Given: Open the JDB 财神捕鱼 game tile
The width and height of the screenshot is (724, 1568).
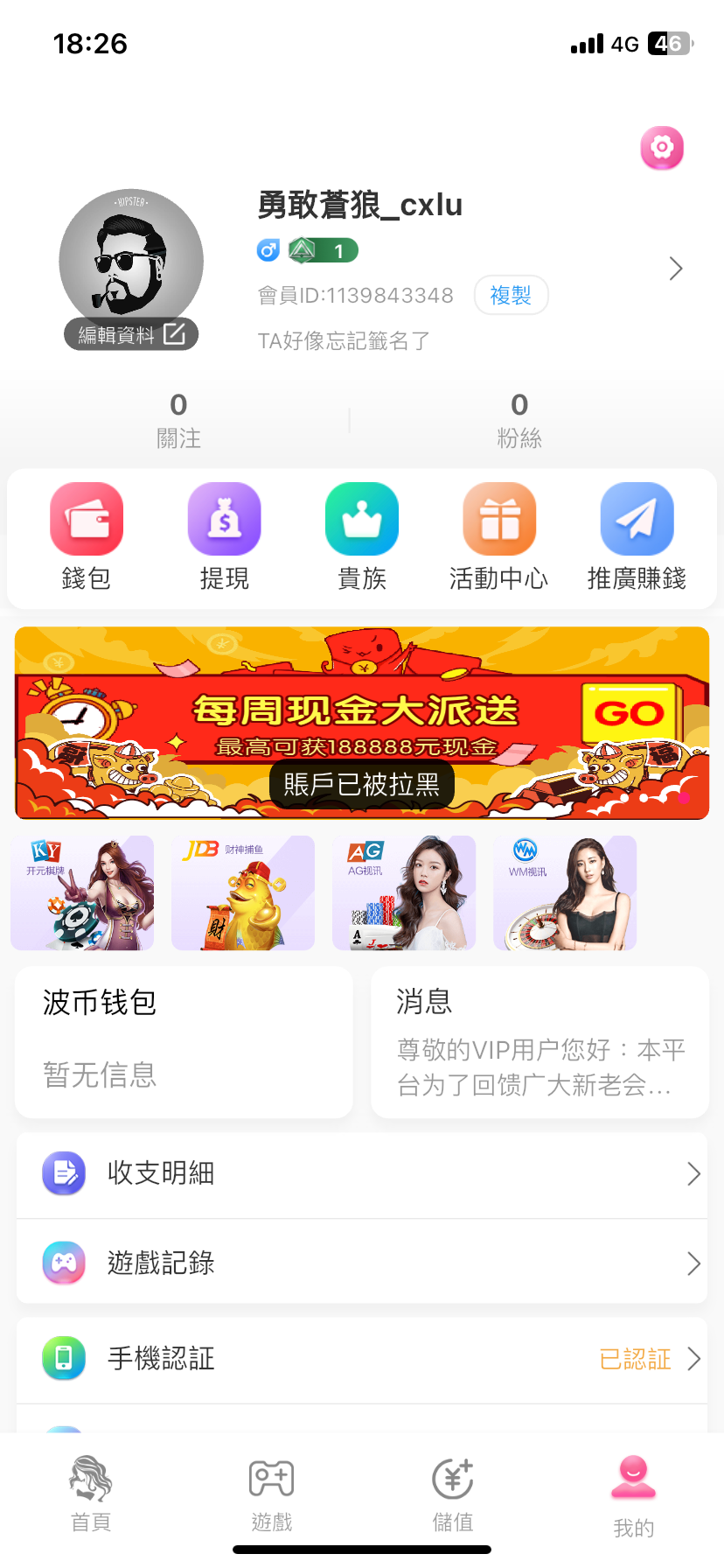Looking at the screenshot, I should 243,892.
